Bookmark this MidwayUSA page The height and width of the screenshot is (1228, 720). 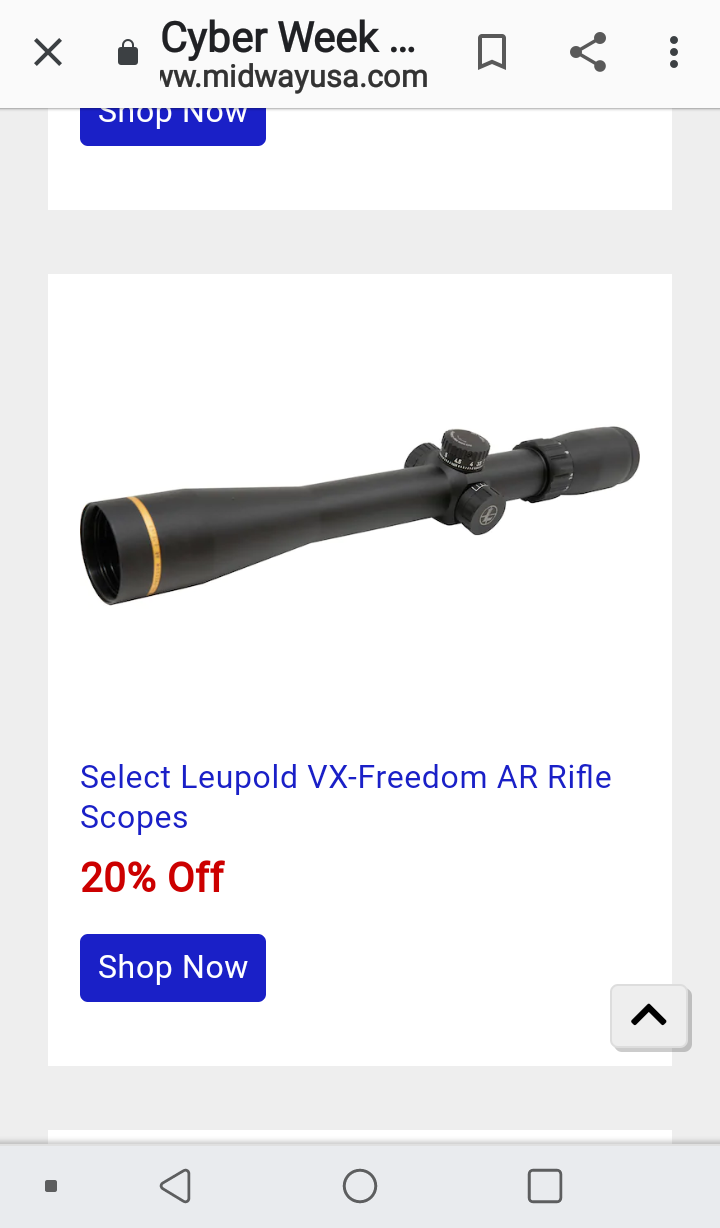[491, 52]
